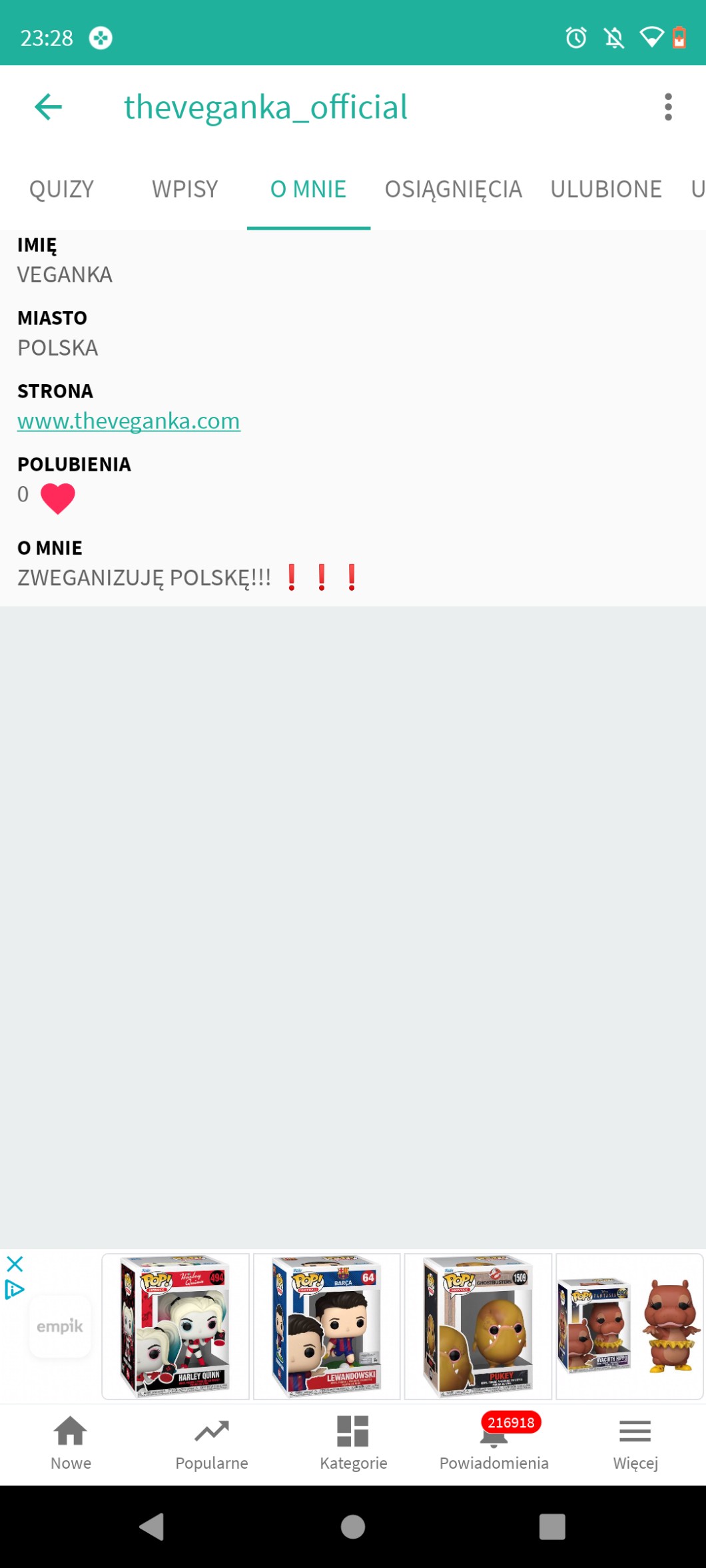Switch to Popularne in bottom navigation
The width and height of the screenshot is (706, 1568).
212,1442
